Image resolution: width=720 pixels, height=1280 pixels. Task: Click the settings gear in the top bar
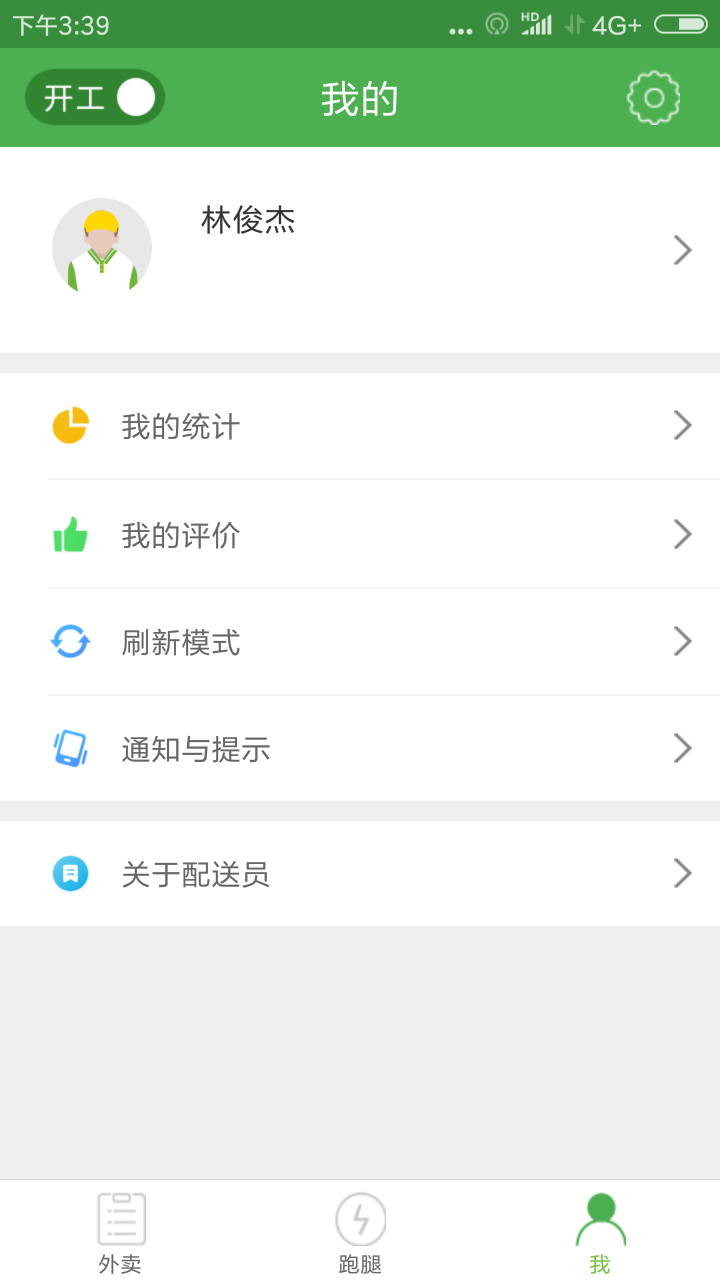coord(655,98)
